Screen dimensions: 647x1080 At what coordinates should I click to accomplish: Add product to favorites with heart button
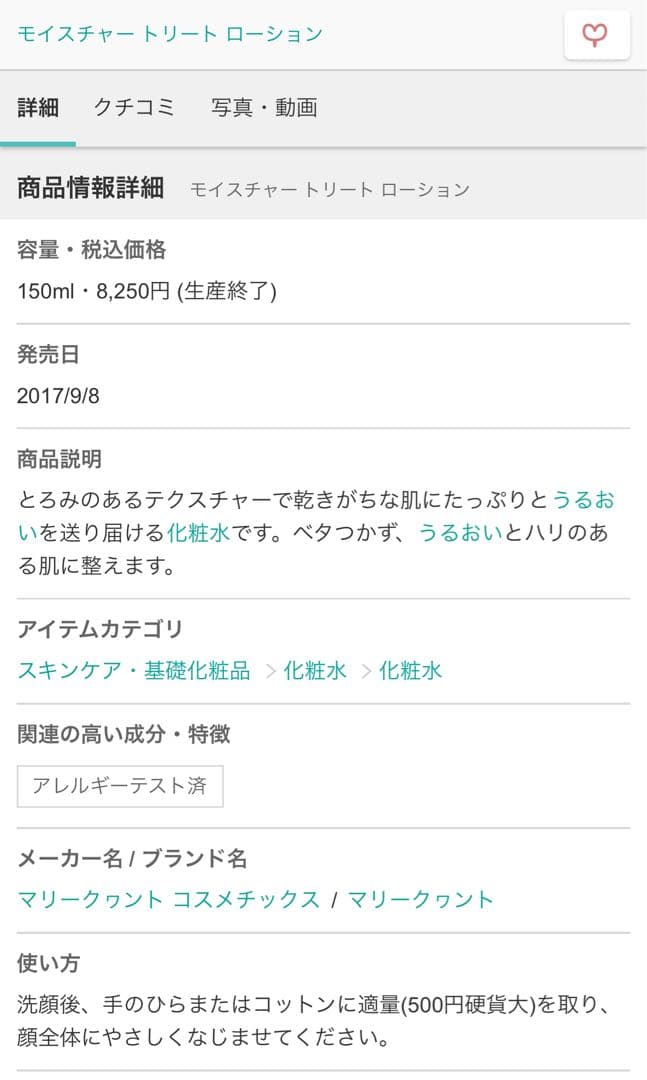(x=596, y=36)
